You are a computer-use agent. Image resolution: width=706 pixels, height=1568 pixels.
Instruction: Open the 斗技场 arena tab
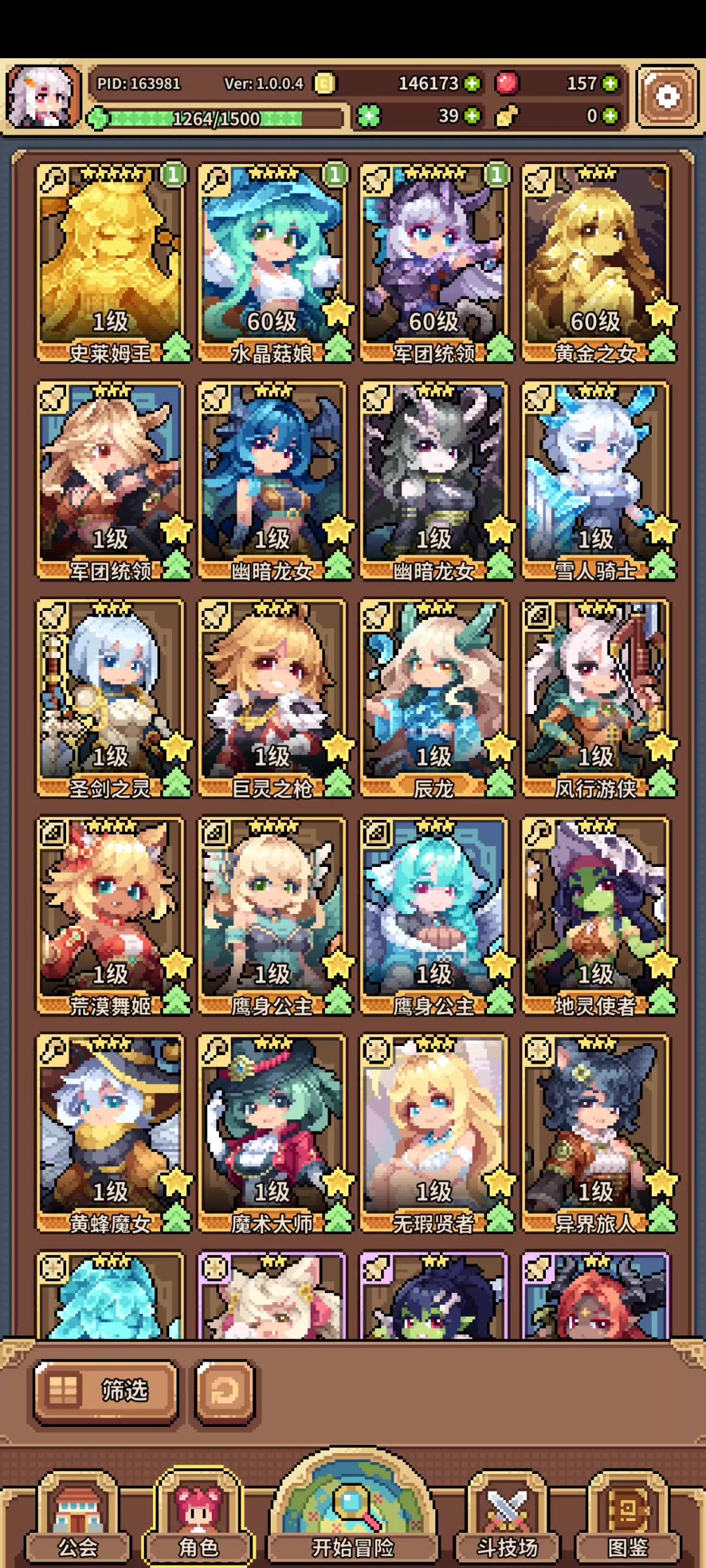pos(507,1522)
